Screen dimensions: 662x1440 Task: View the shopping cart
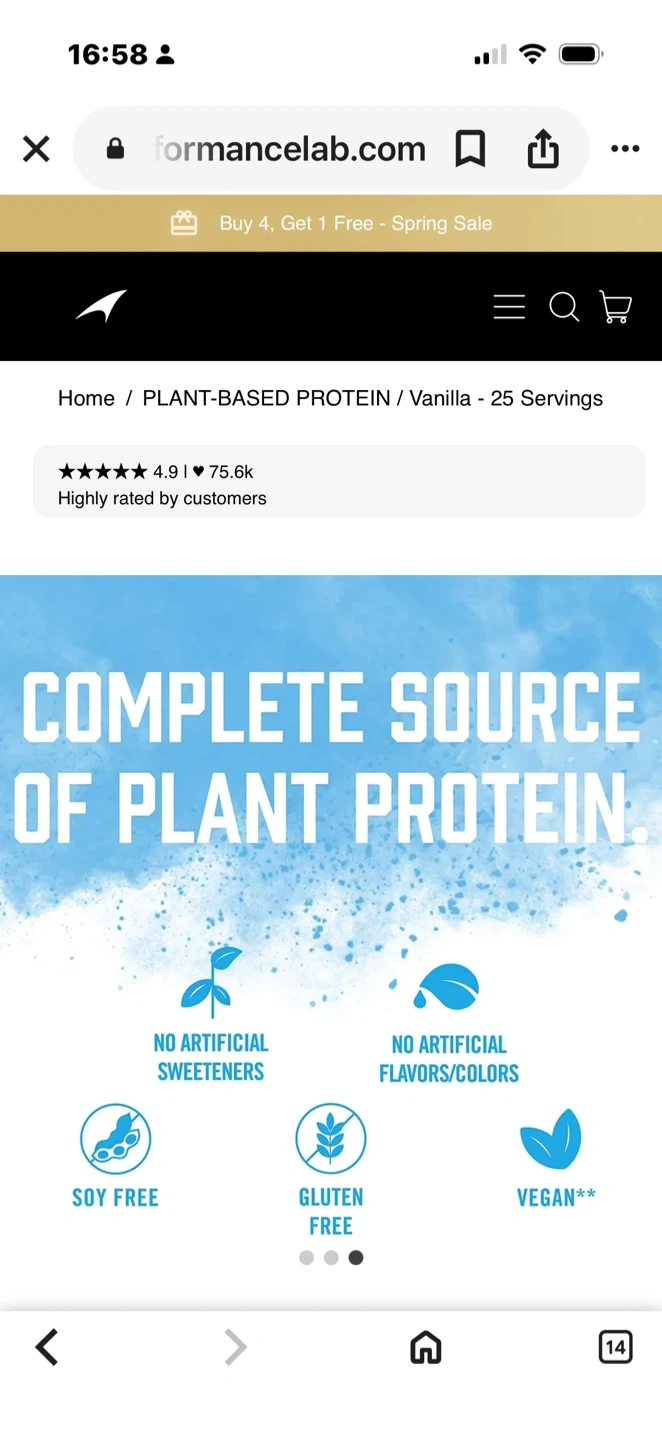(x=615, y=307)
